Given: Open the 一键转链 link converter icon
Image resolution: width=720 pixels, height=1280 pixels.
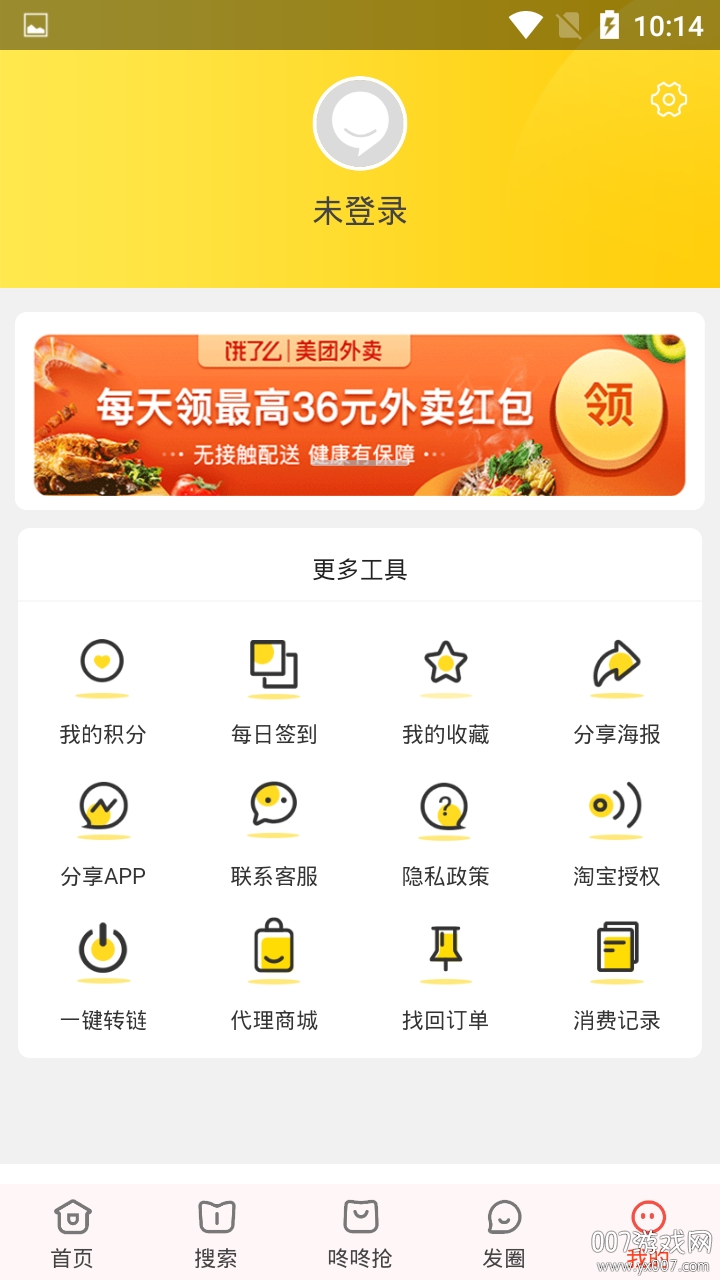Looking at the screenshot, I should (102, 971).
